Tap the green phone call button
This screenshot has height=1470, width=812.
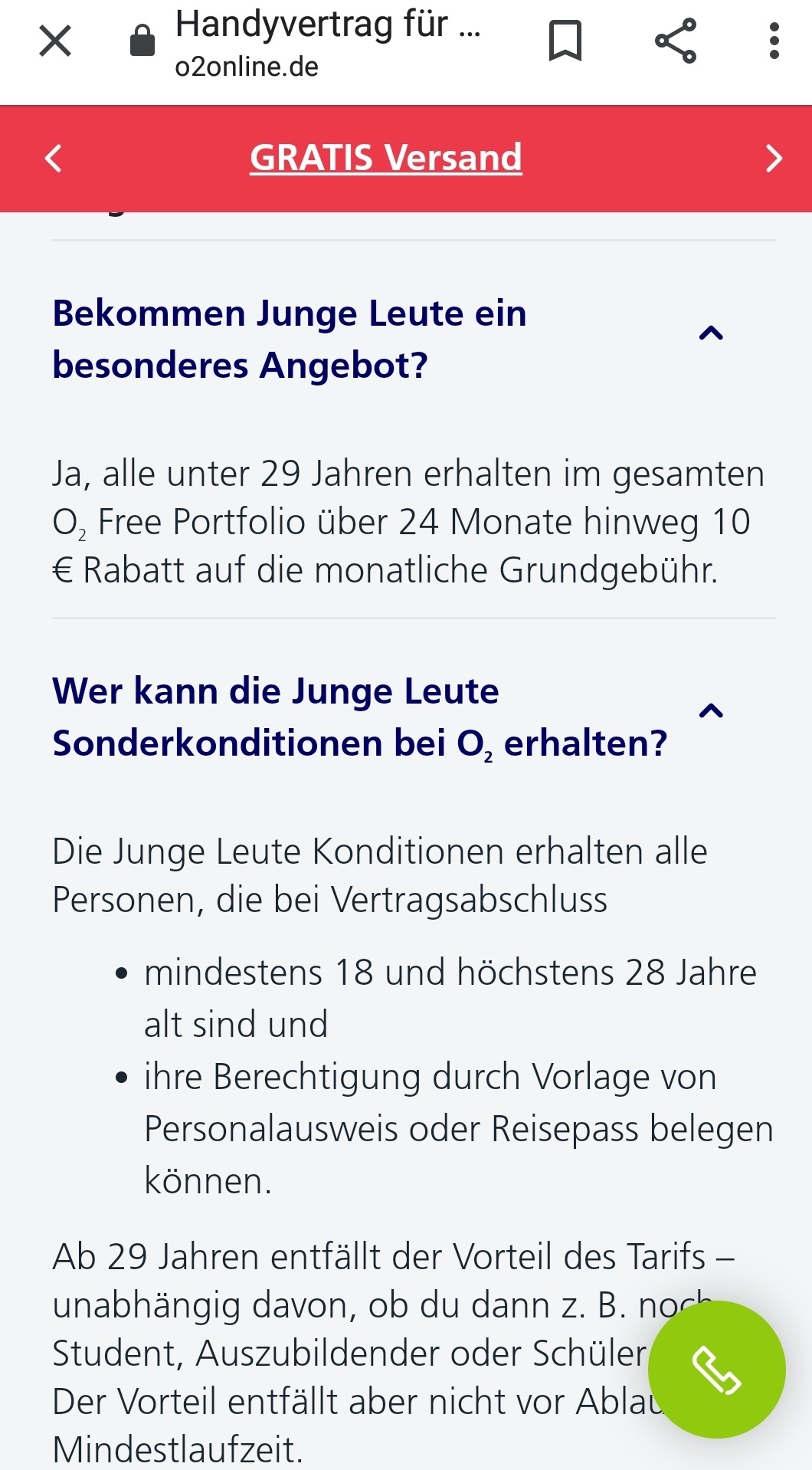717,1370
